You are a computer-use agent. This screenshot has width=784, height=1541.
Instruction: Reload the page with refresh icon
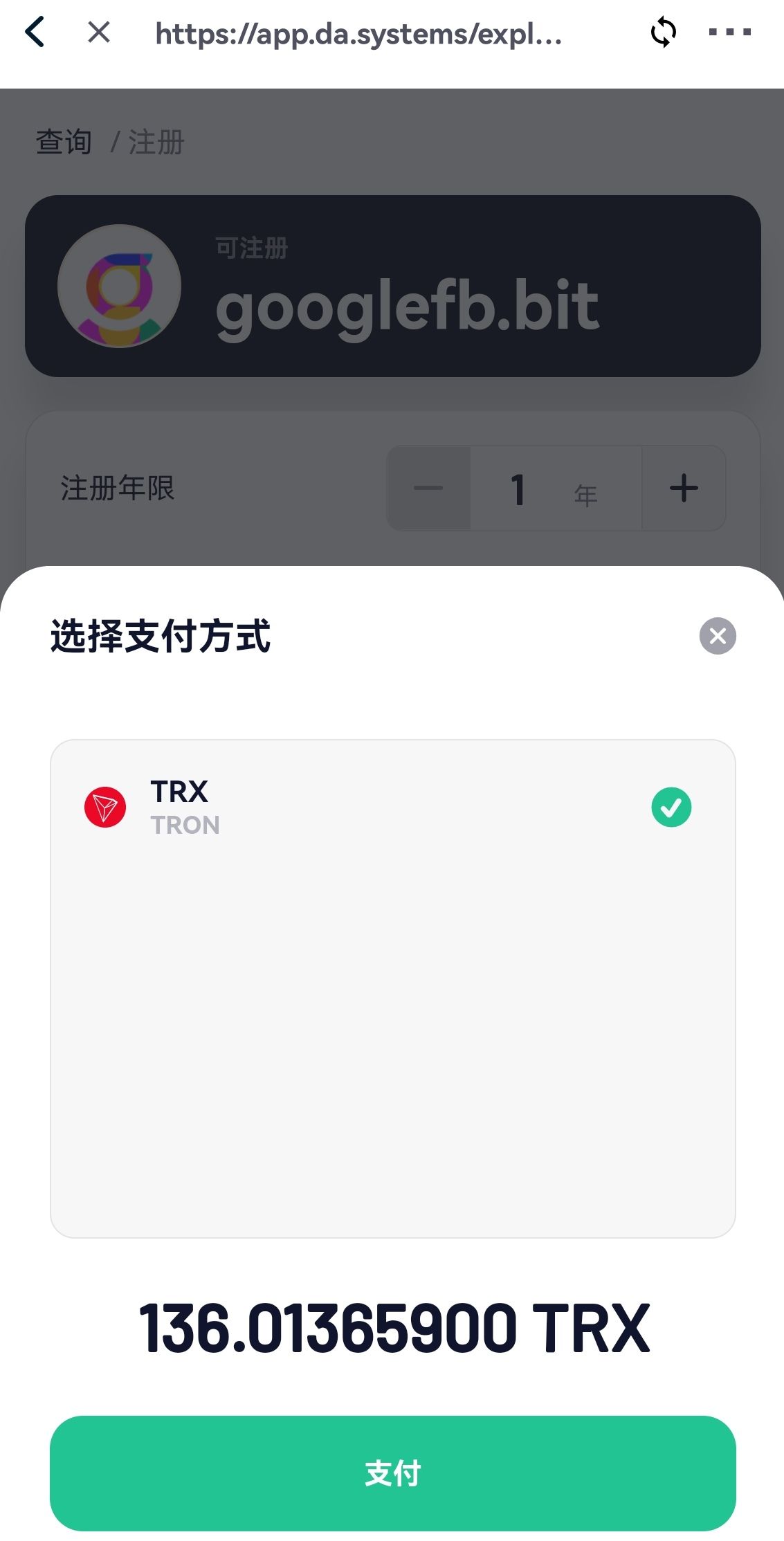pos(664,32)
